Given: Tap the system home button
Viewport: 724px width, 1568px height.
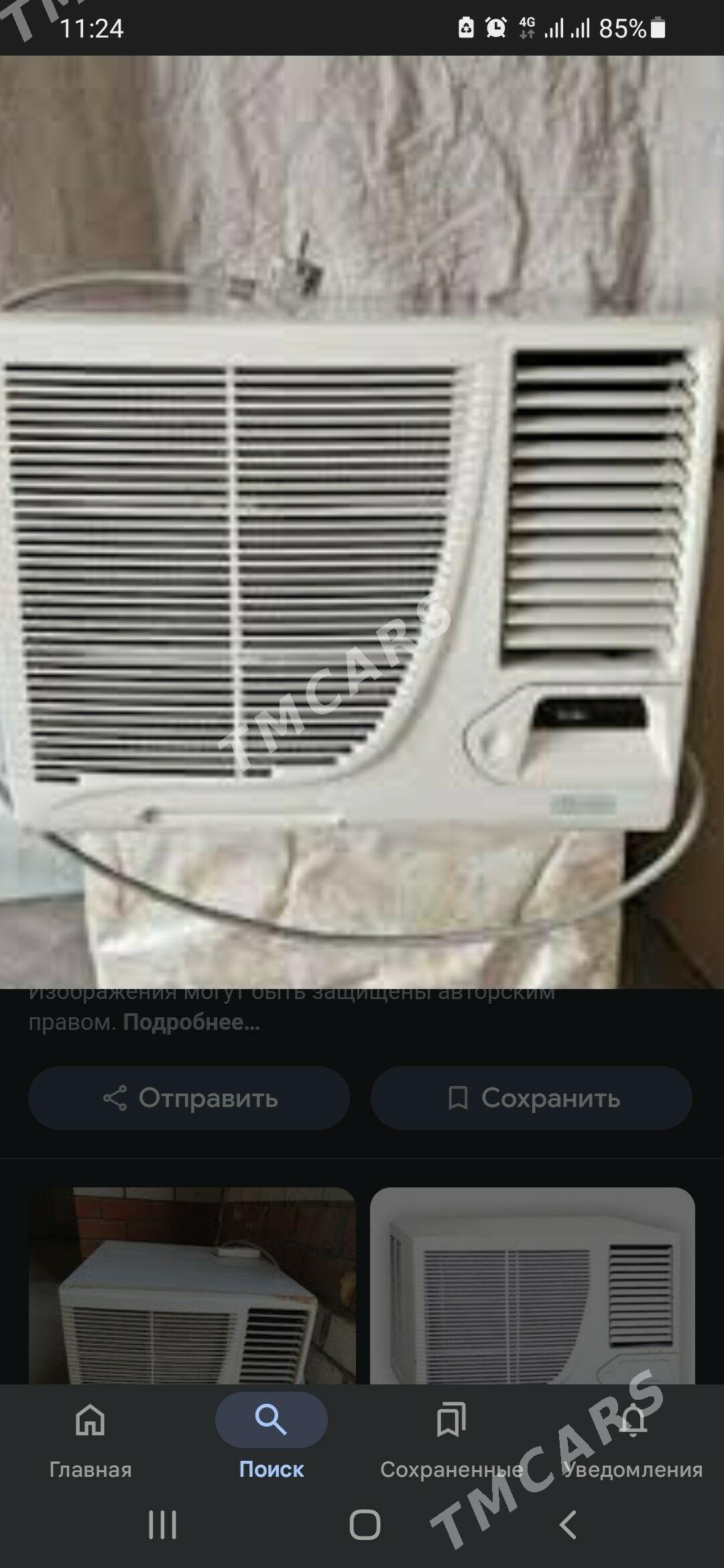Looking at the screenshot, I should [x=365, y=1525].
